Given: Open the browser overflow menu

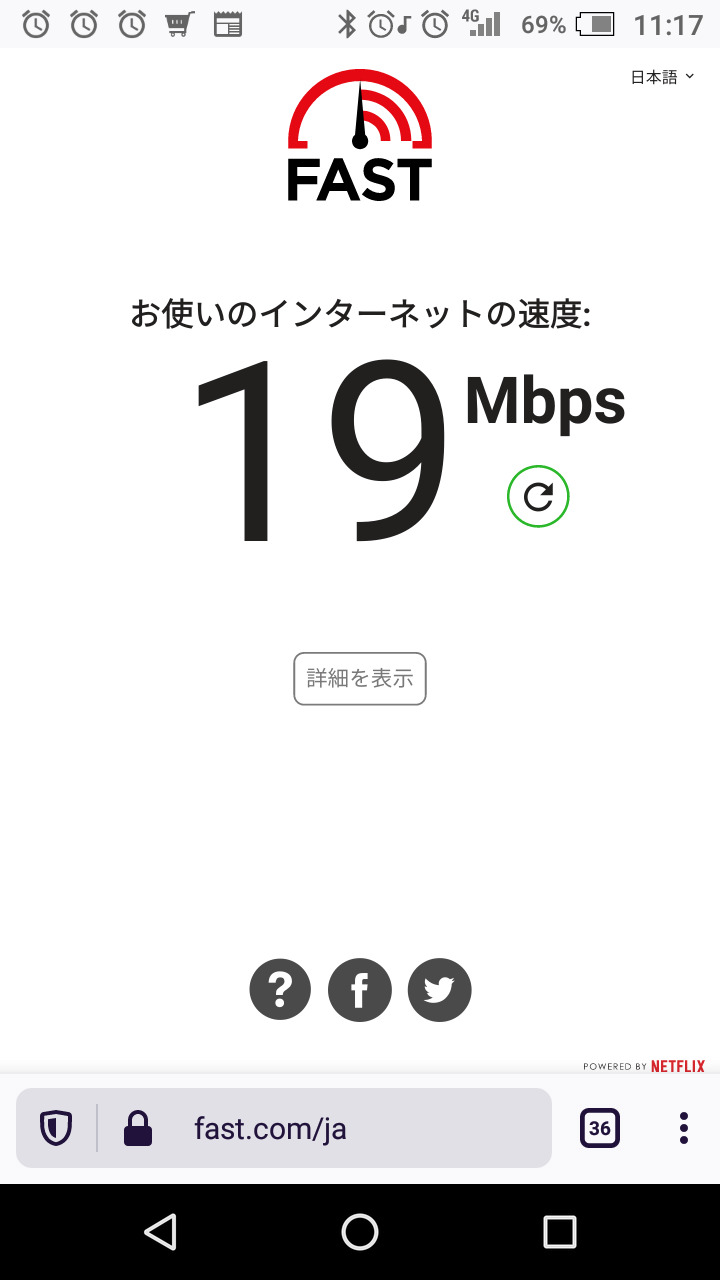Looking at the screenshot, I should [x=684, y=1128].
